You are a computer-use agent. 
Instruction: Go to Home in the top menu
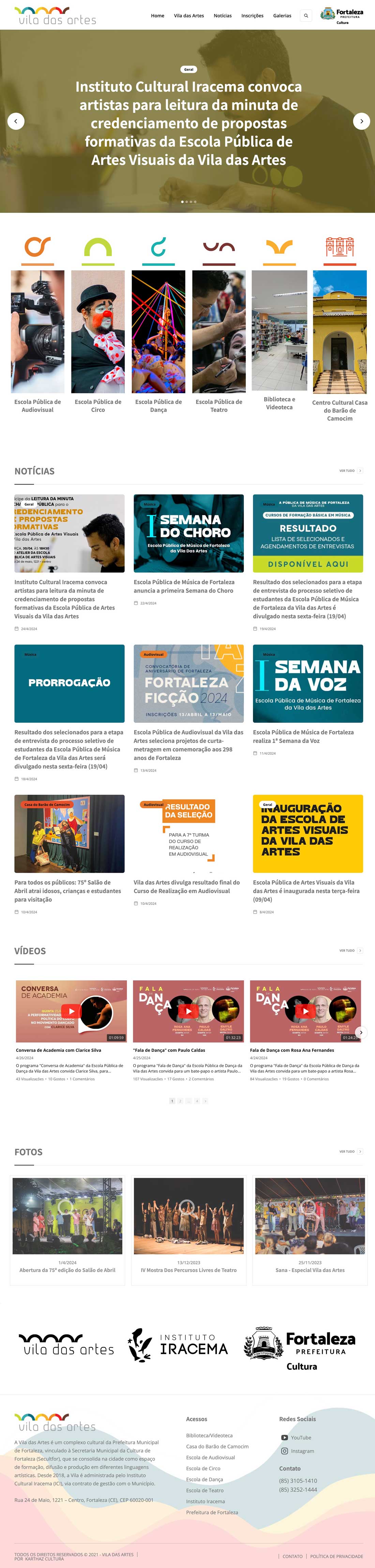pyautogui.click(x=157, y=16)
